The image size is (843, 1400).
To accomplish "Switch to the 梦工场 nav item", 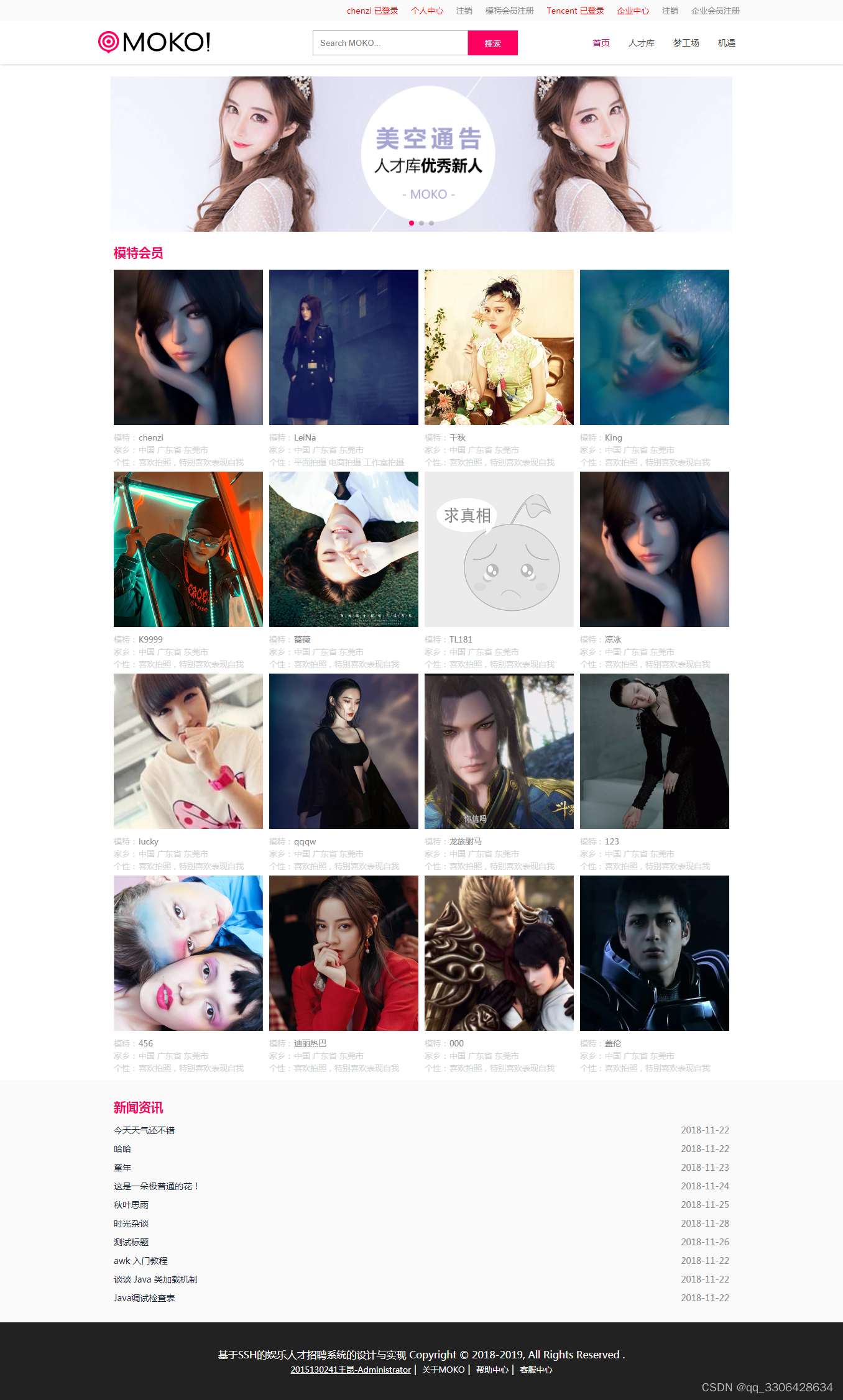I will coord(686,43).
